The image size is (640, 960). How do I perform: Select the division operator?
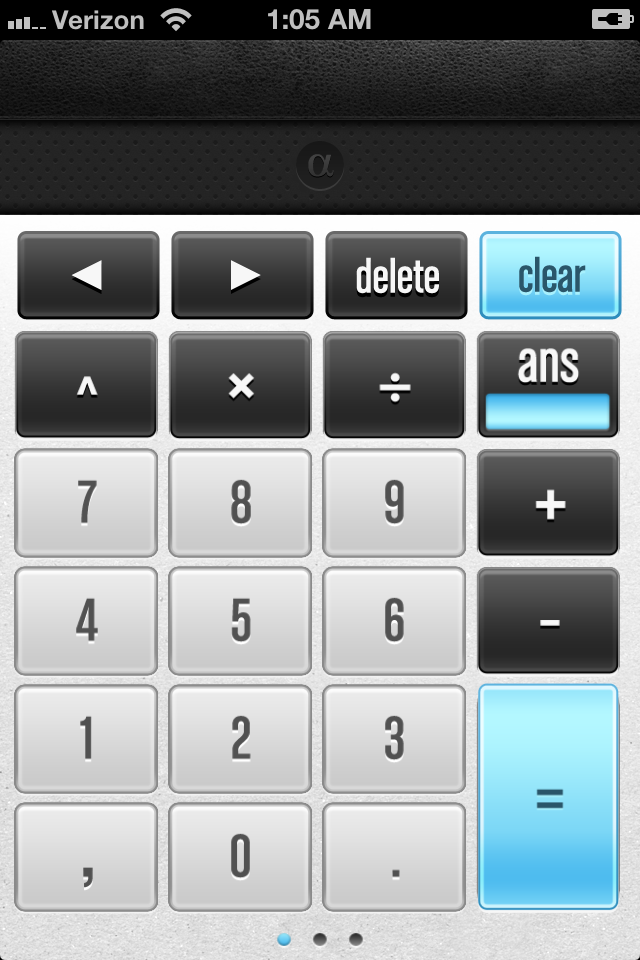click(x=395, y=385)
